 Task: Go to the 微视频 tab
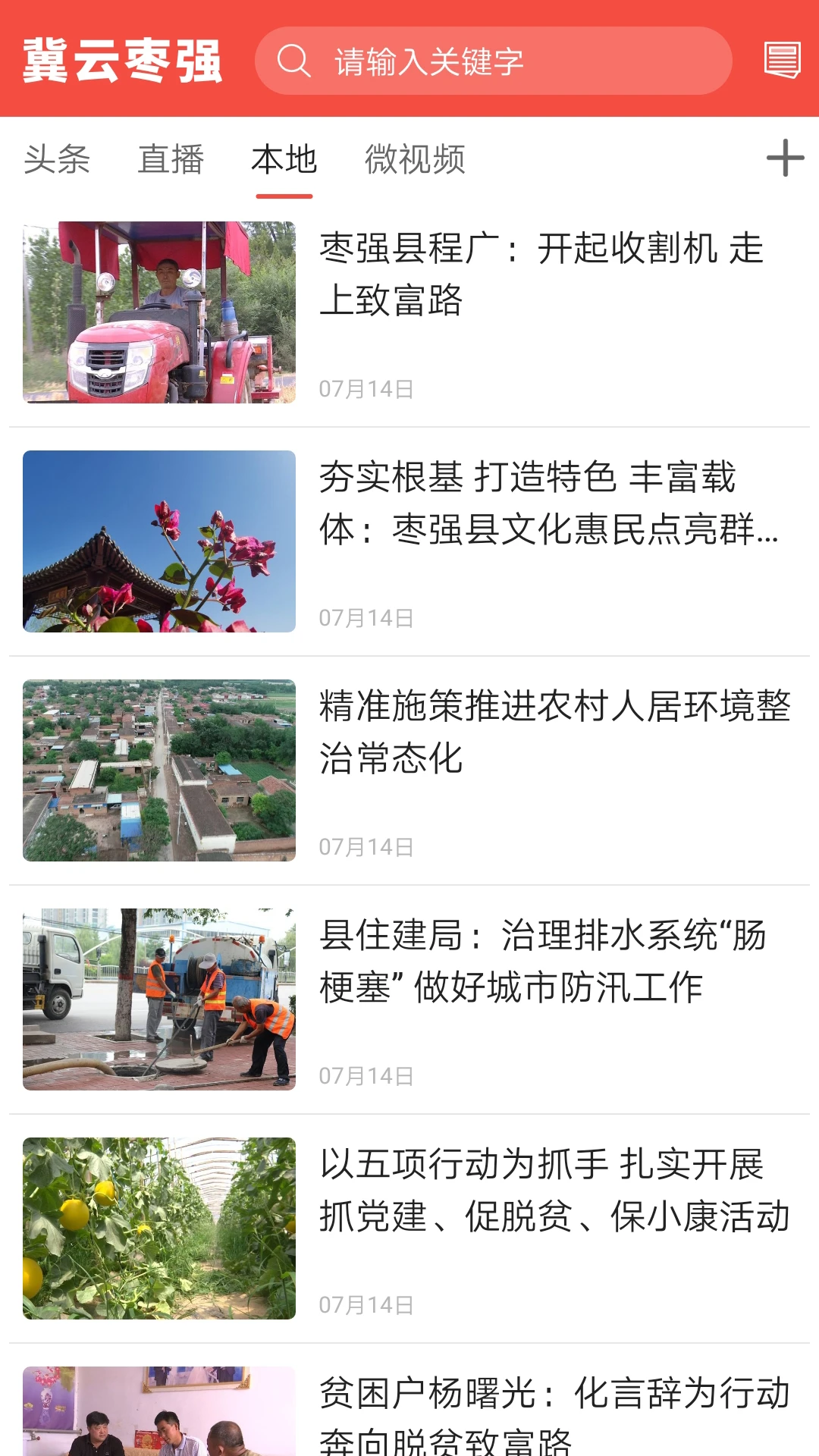pyautogui.click(x=415, y=160)
